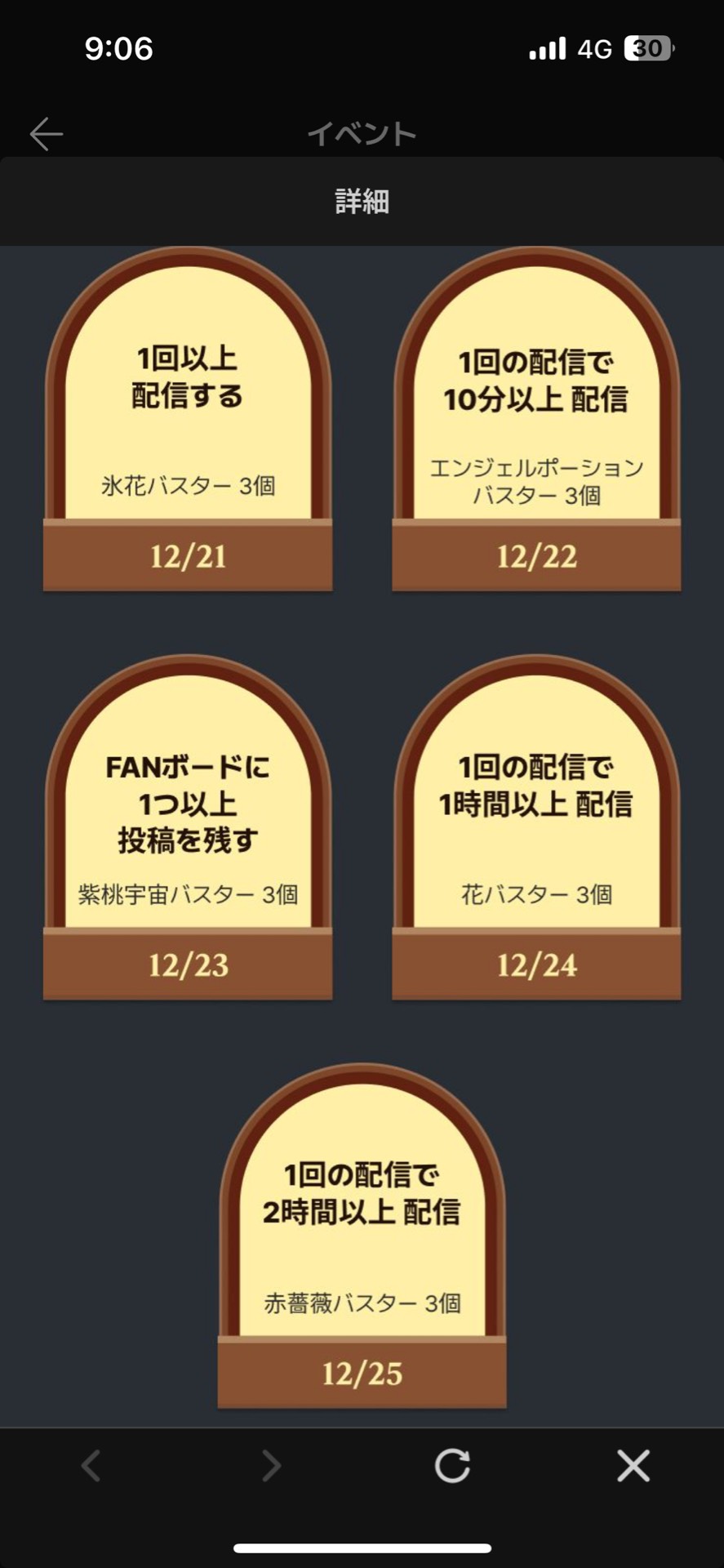Reload the event web page

tap(452, 1466)
